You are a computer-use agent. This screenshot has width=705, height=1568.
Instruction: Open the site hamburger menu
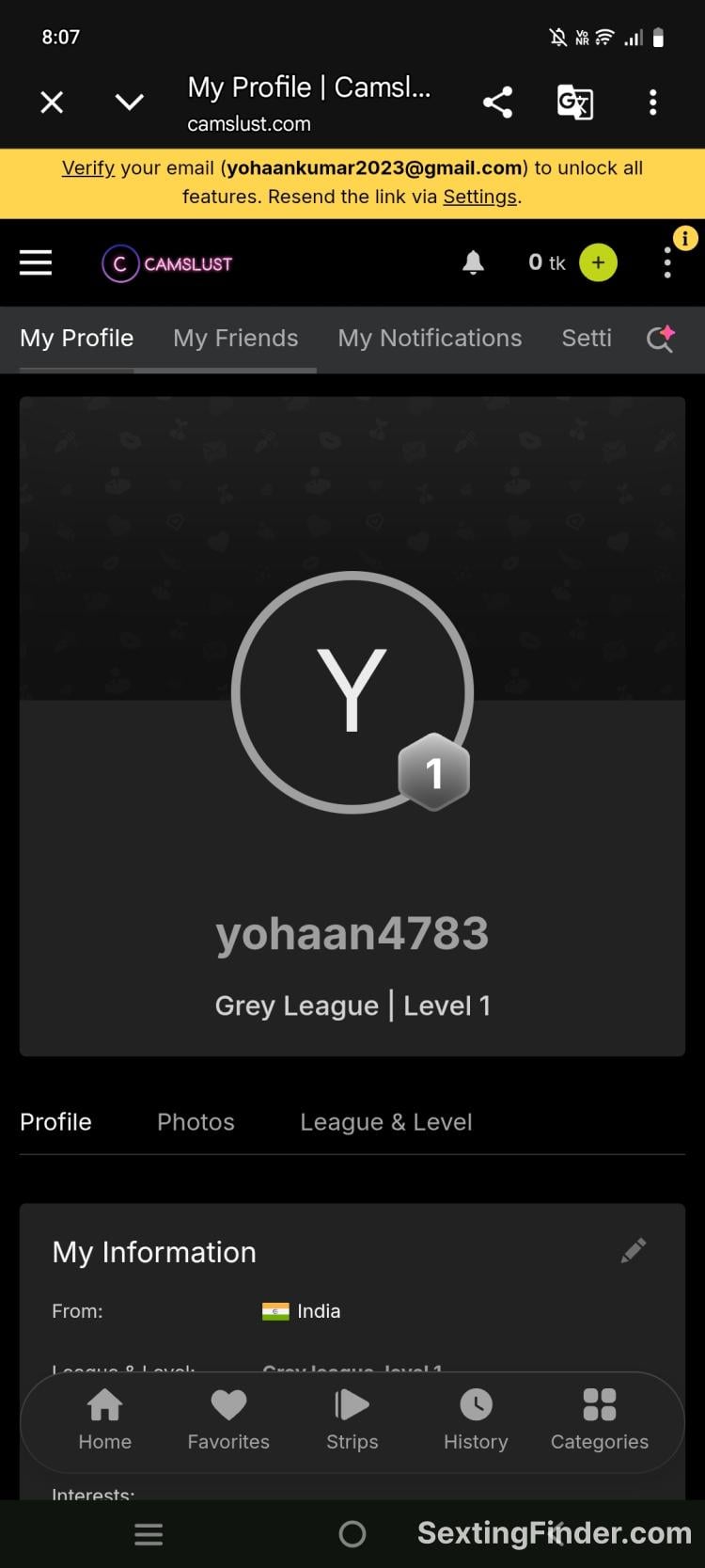[x=36, y=262]
